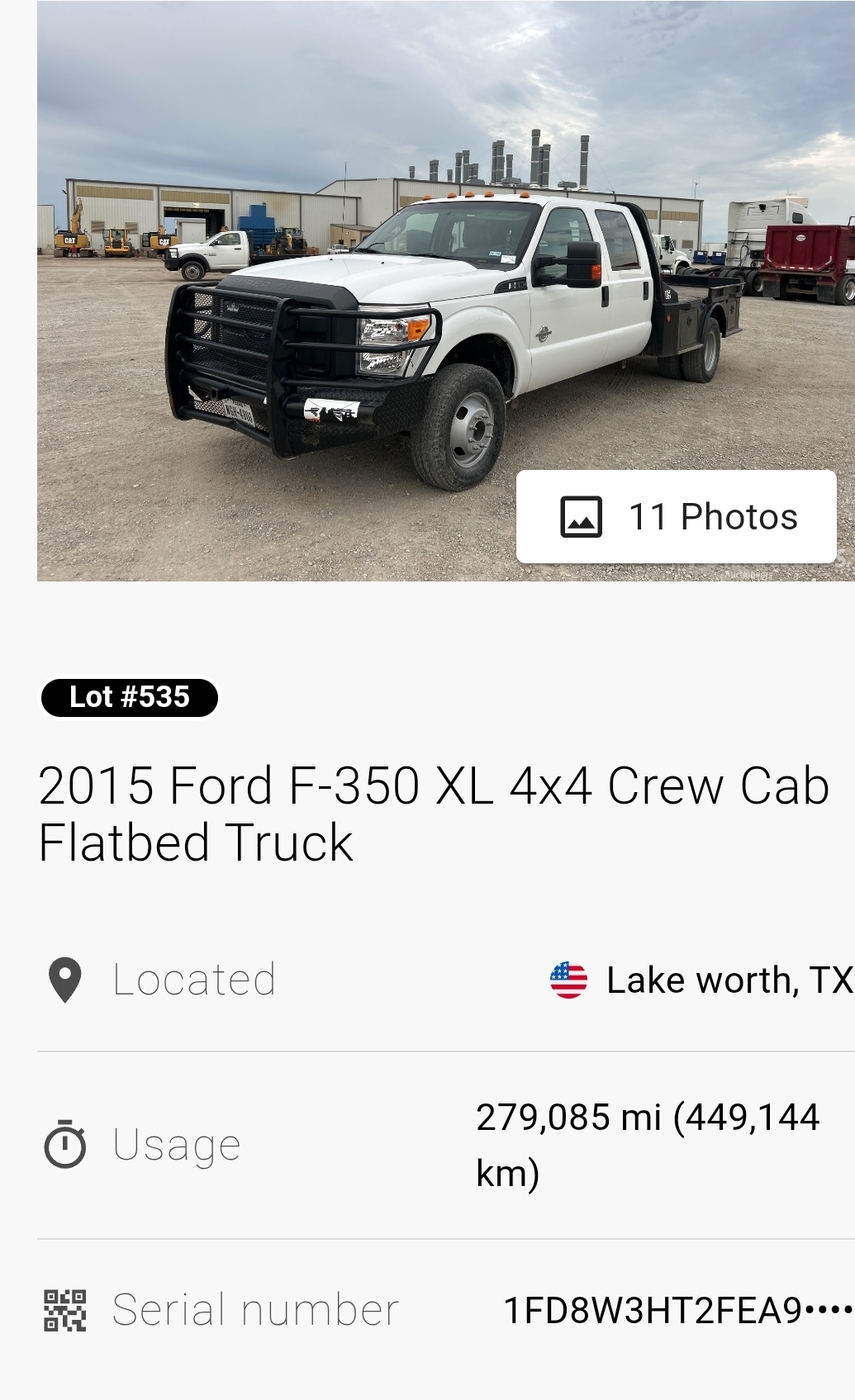Click the image icon inside the Photos button
Viewport: 855px width, 1400px height.
(x=581, y=517)
